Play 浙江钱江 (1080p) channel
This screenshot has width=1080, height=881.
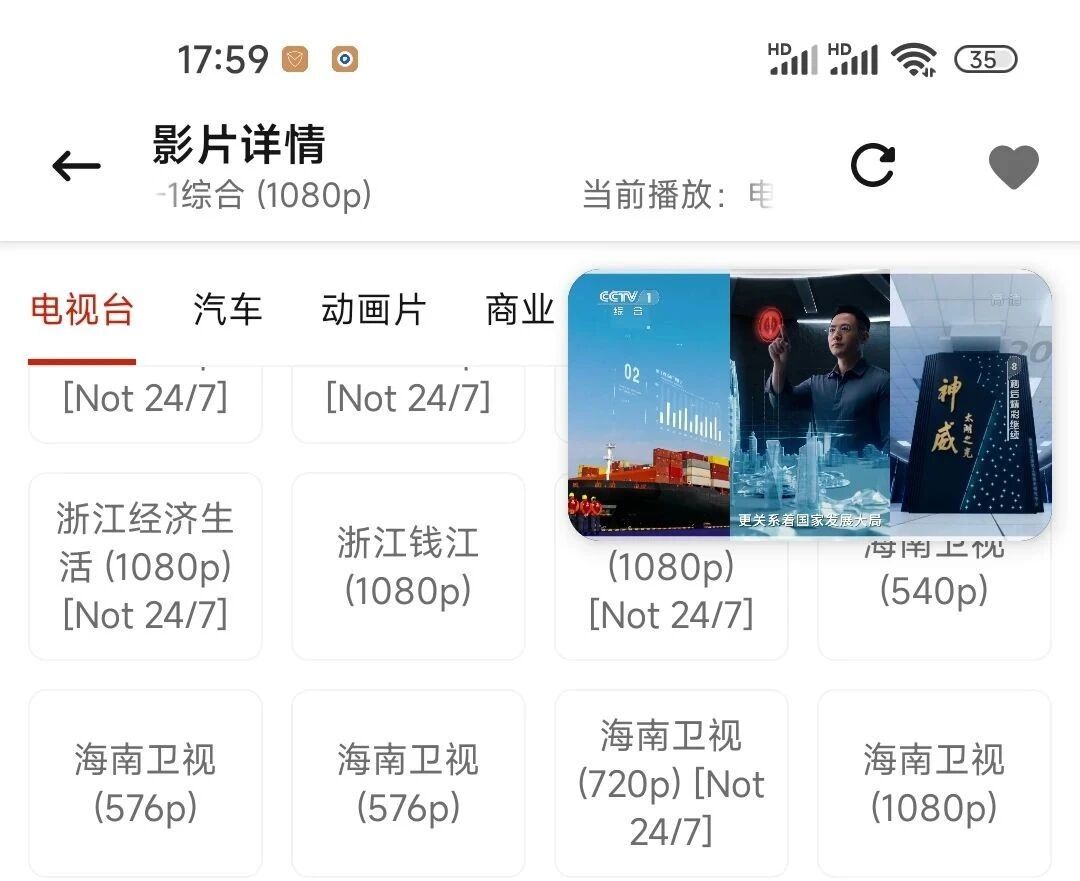(x=408, y=566)
